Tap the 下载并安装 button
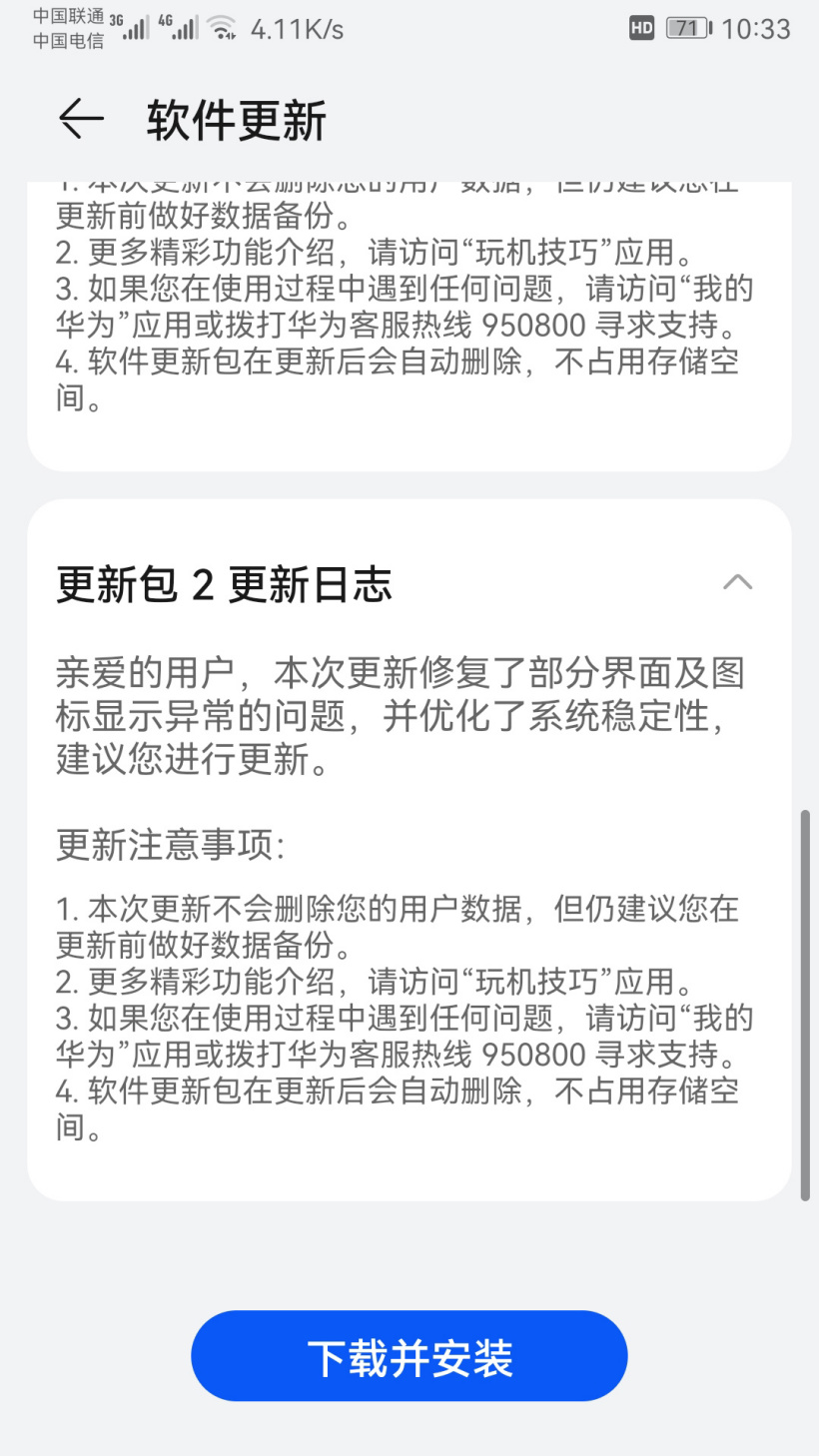The width and height of the screenshot is (819, 1456). click(x=409, y=1356)
